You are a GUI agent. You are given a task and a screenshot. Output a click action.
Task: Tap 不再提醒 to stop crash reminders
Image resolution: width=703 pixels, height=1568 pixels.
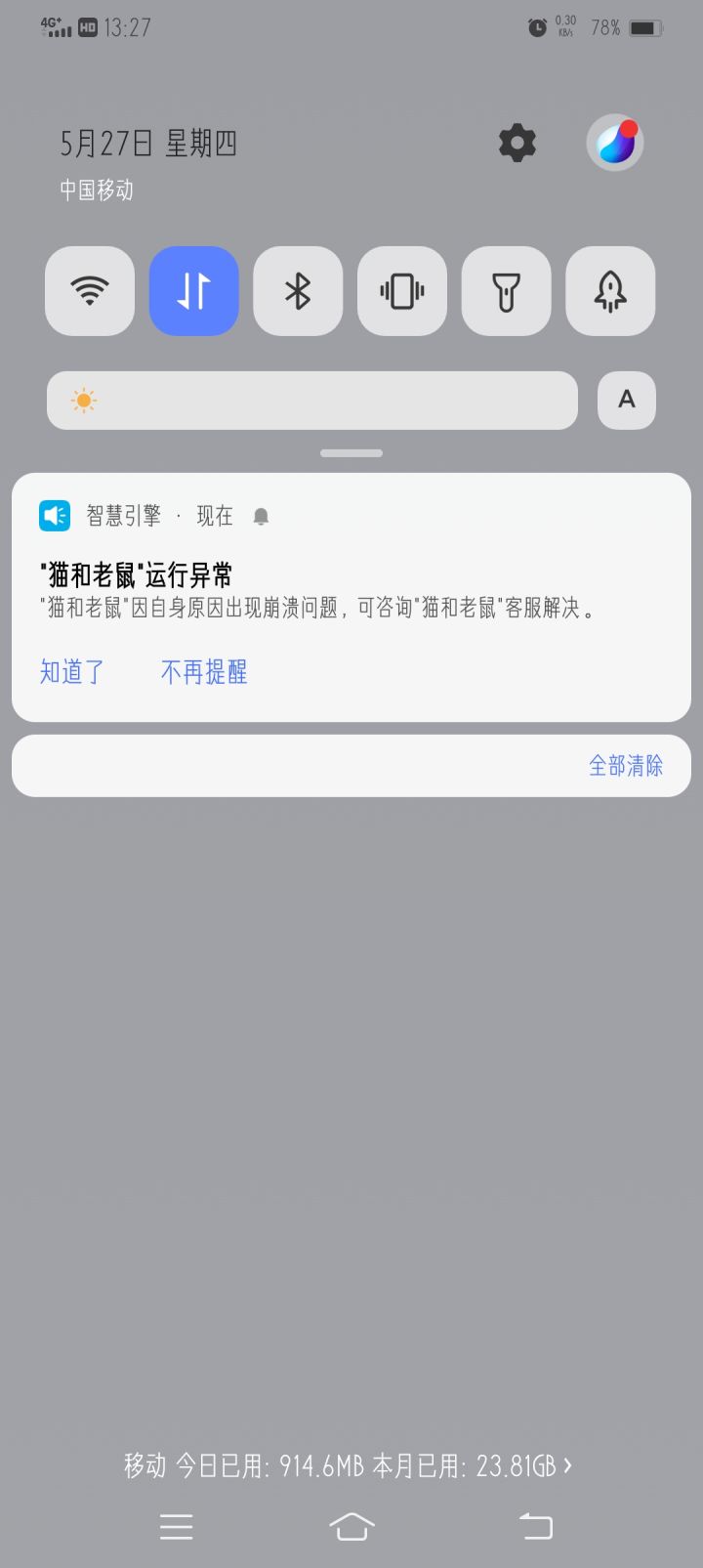pos(203,671)
